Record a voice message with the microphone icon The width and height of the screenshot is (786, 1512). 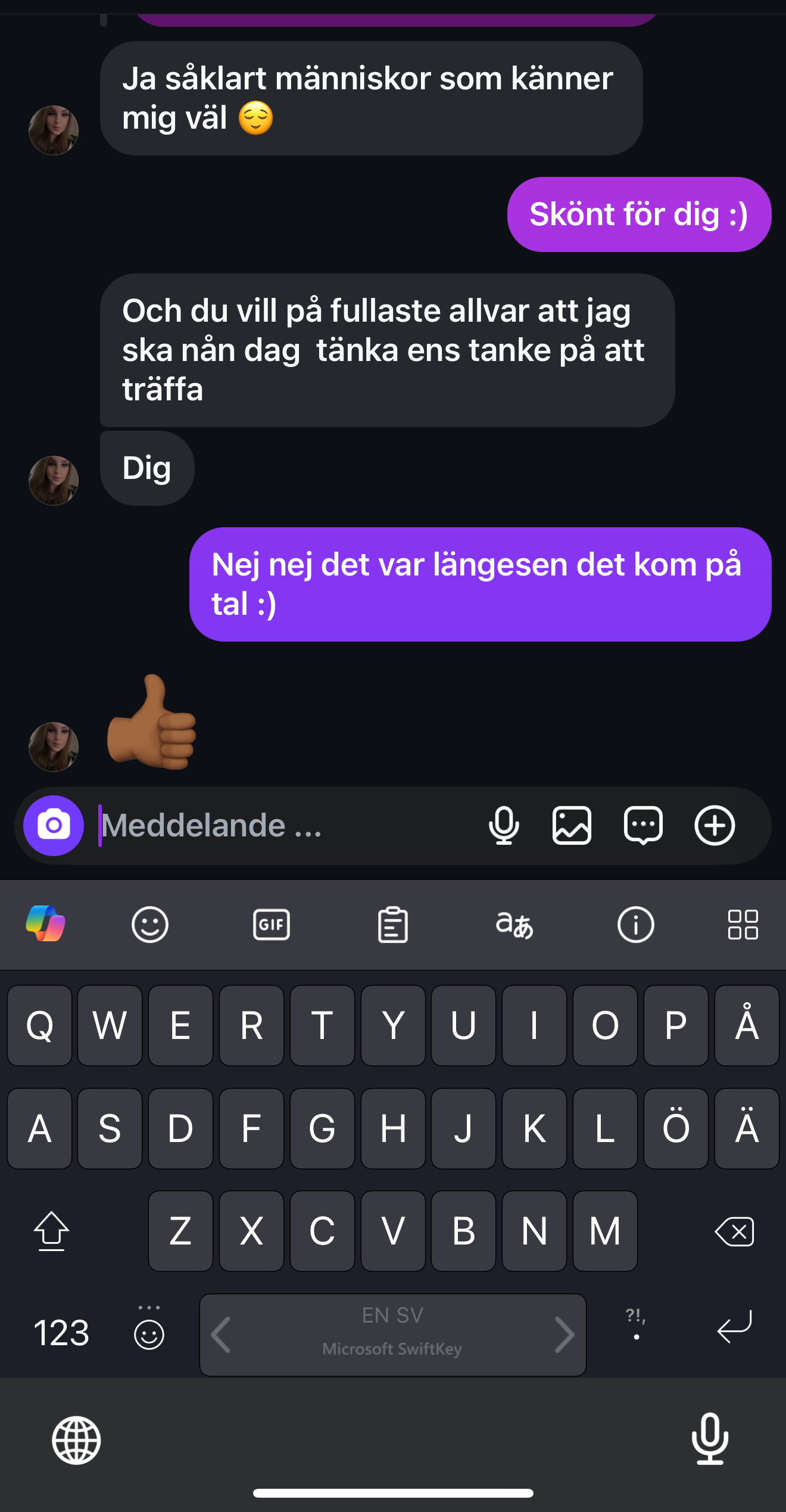[504, 826]
